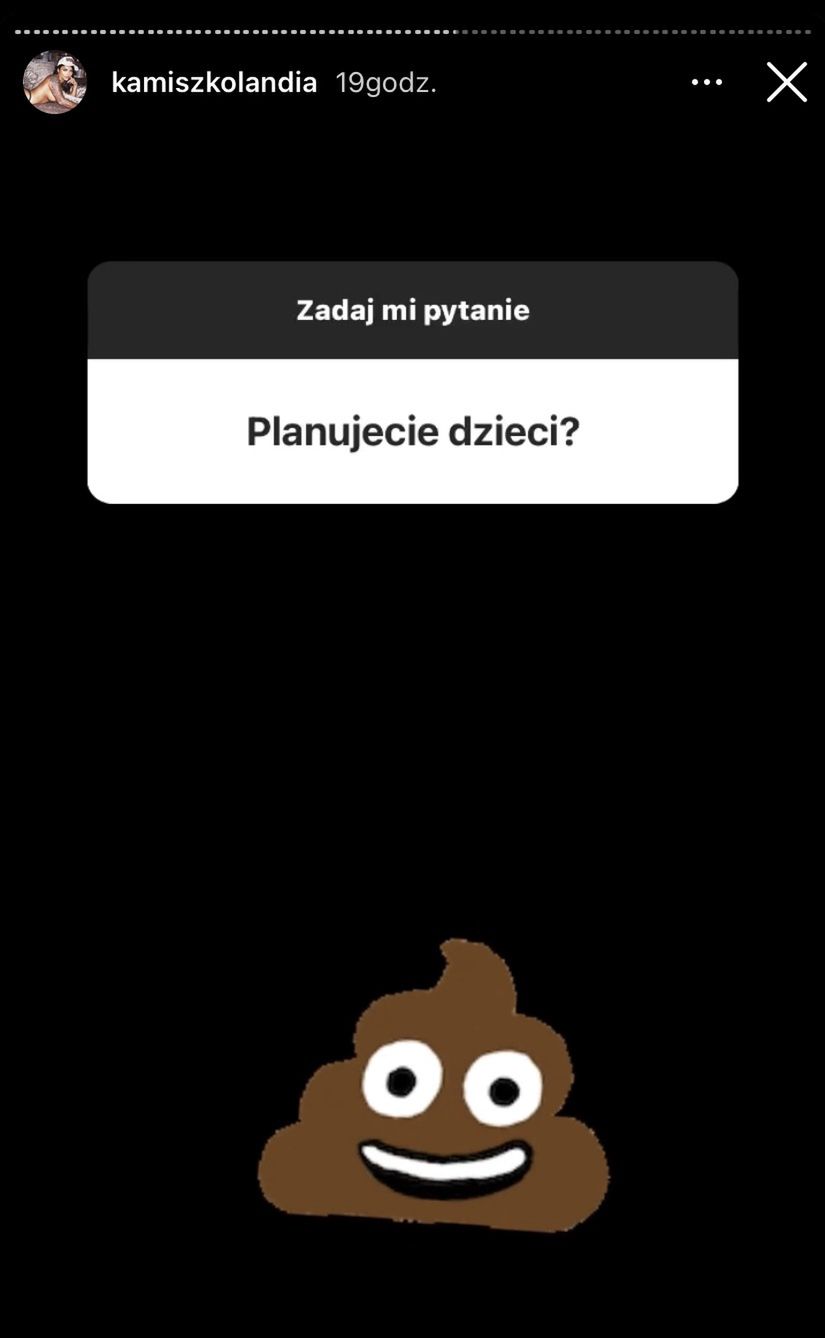Open the three-dot story options menu

pyautogui.click(x=707, y=82)
